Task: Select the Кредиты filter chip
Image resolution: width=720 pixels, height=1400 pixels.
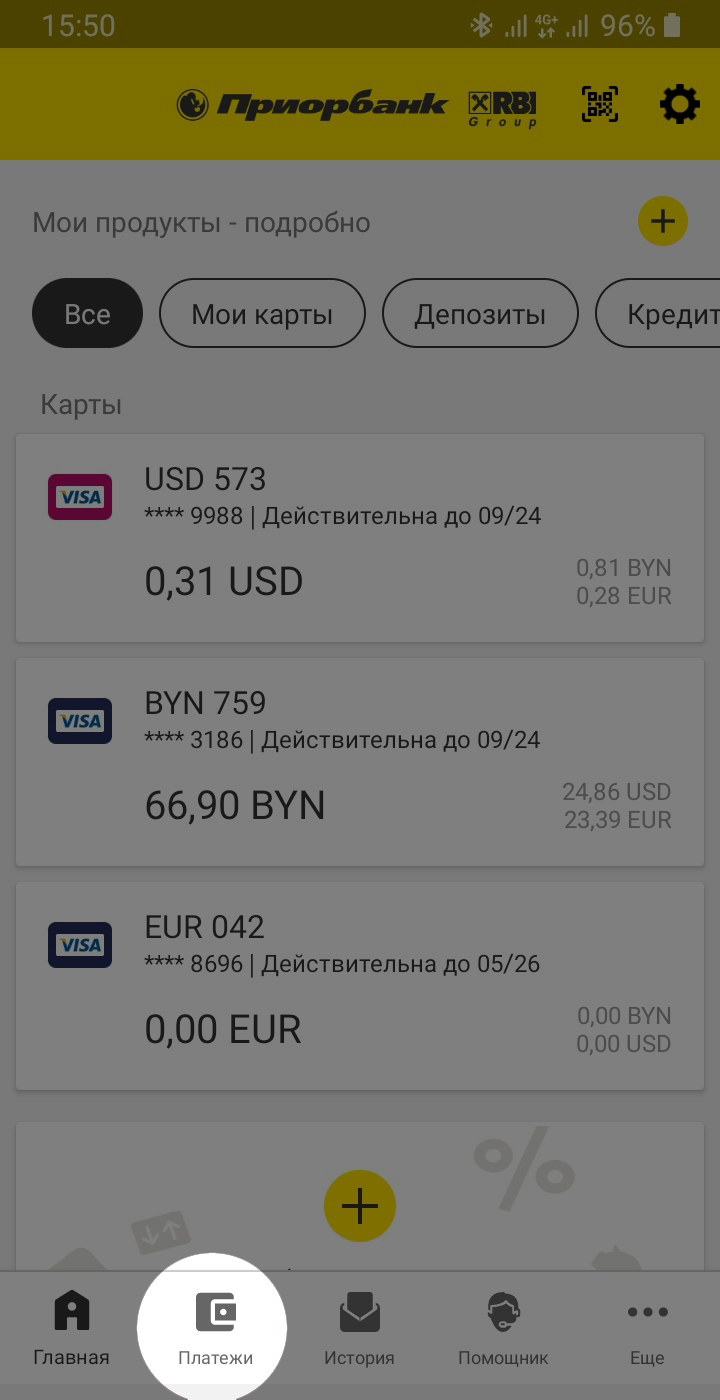Action: point(665,314)
